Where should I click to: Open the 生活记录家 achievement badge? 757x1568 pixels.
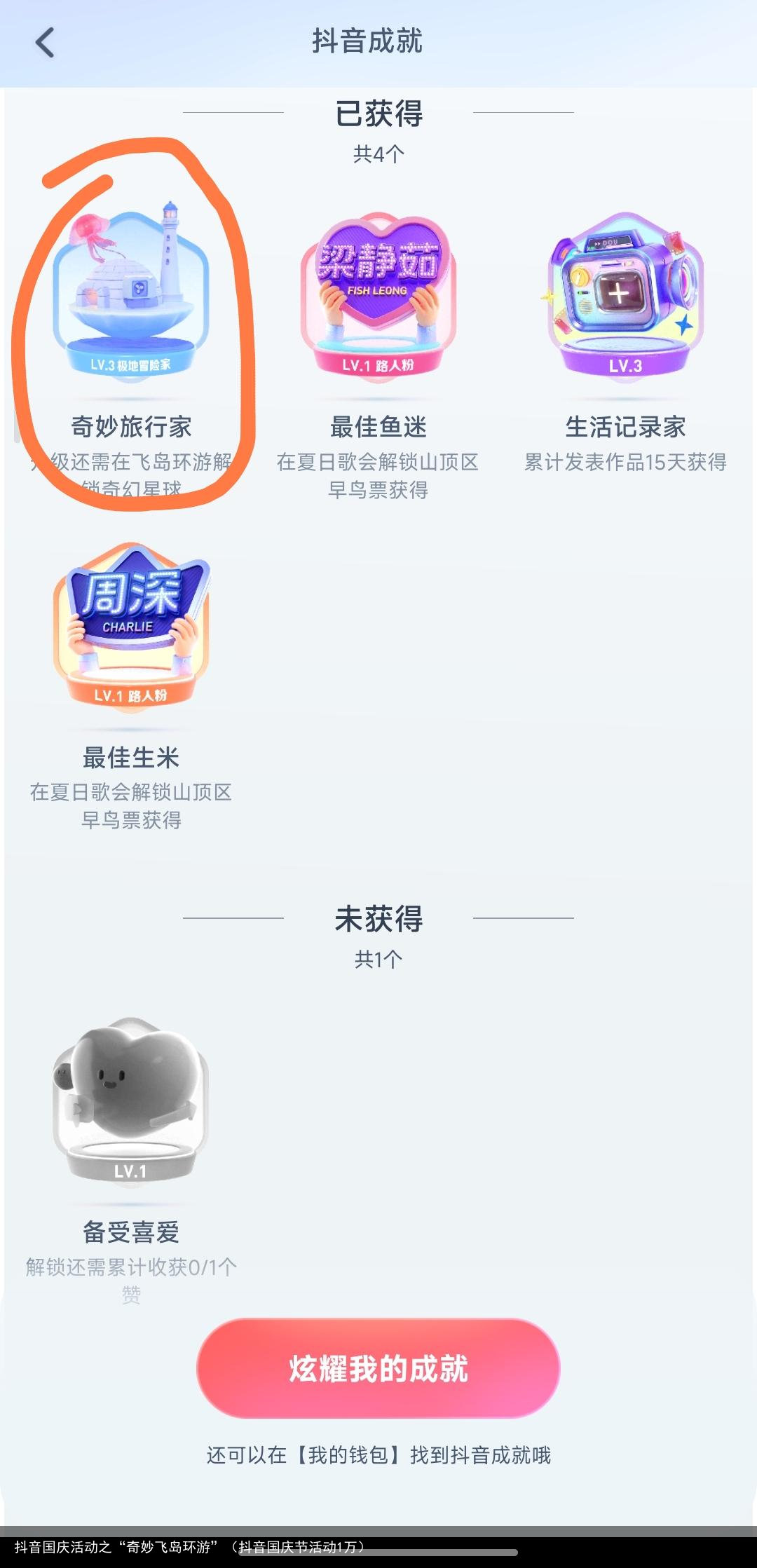pos(625,294)
